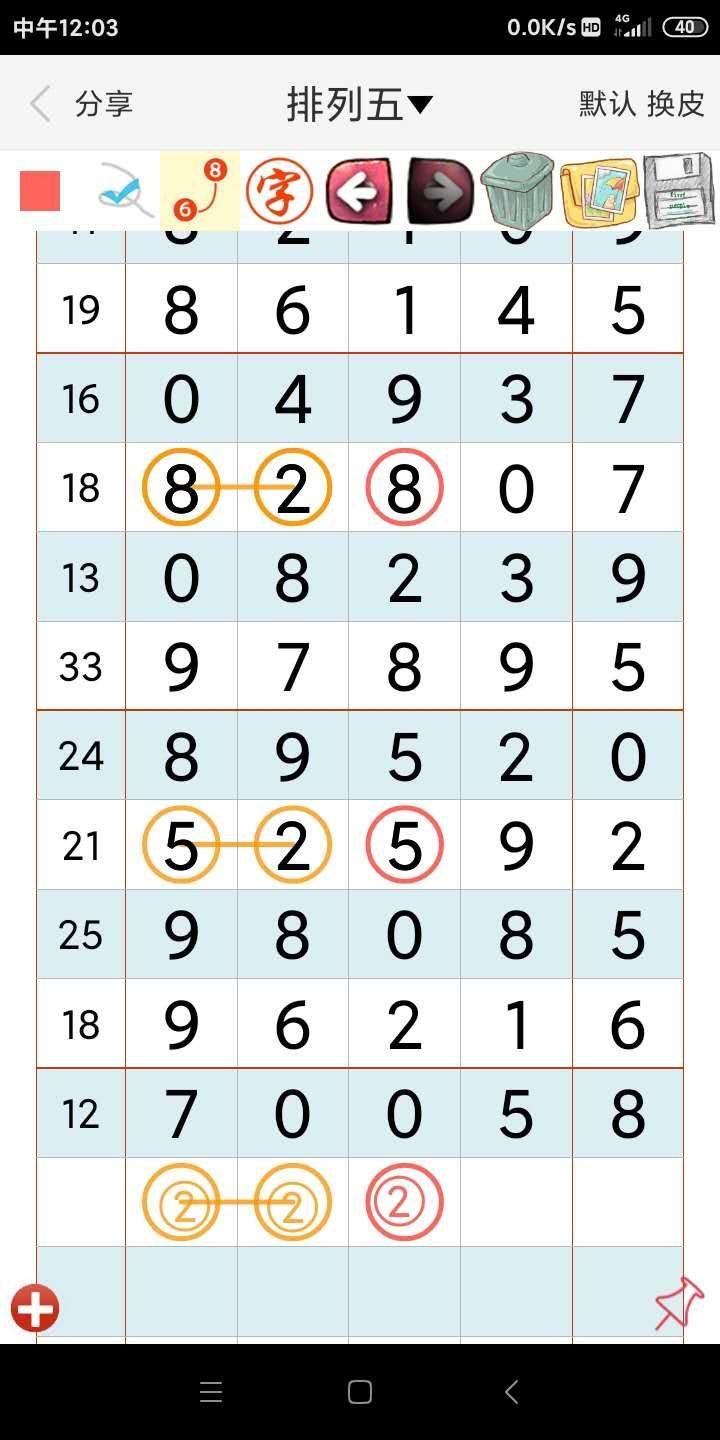Tap 分享 to share the chart
Image resolution: width=720 pixels, height=1440 pixels.
[104, 104]
